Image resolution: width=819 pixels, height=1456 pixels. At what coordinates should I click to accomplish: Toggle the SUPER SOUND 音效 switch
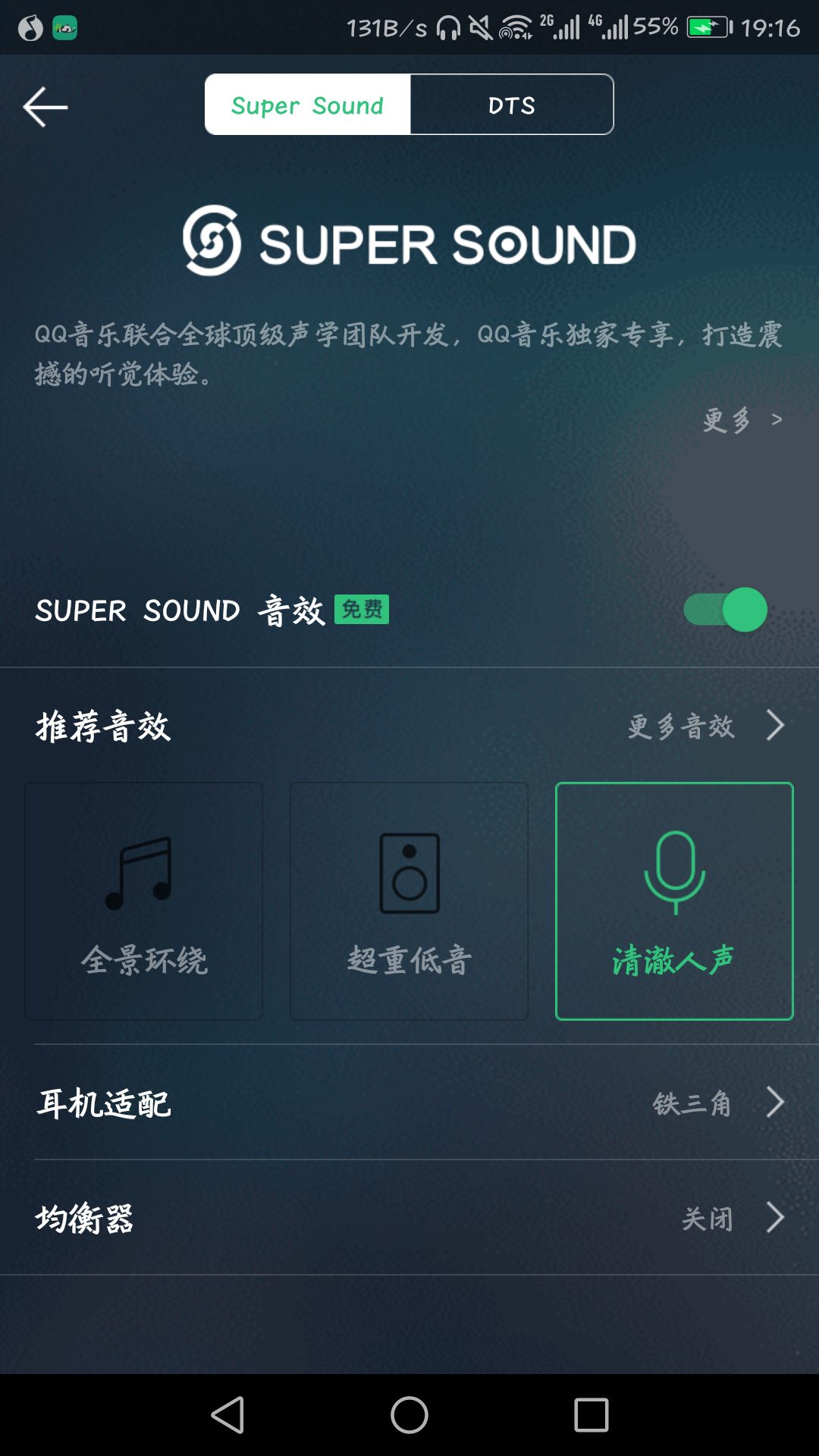coord(726,610)
